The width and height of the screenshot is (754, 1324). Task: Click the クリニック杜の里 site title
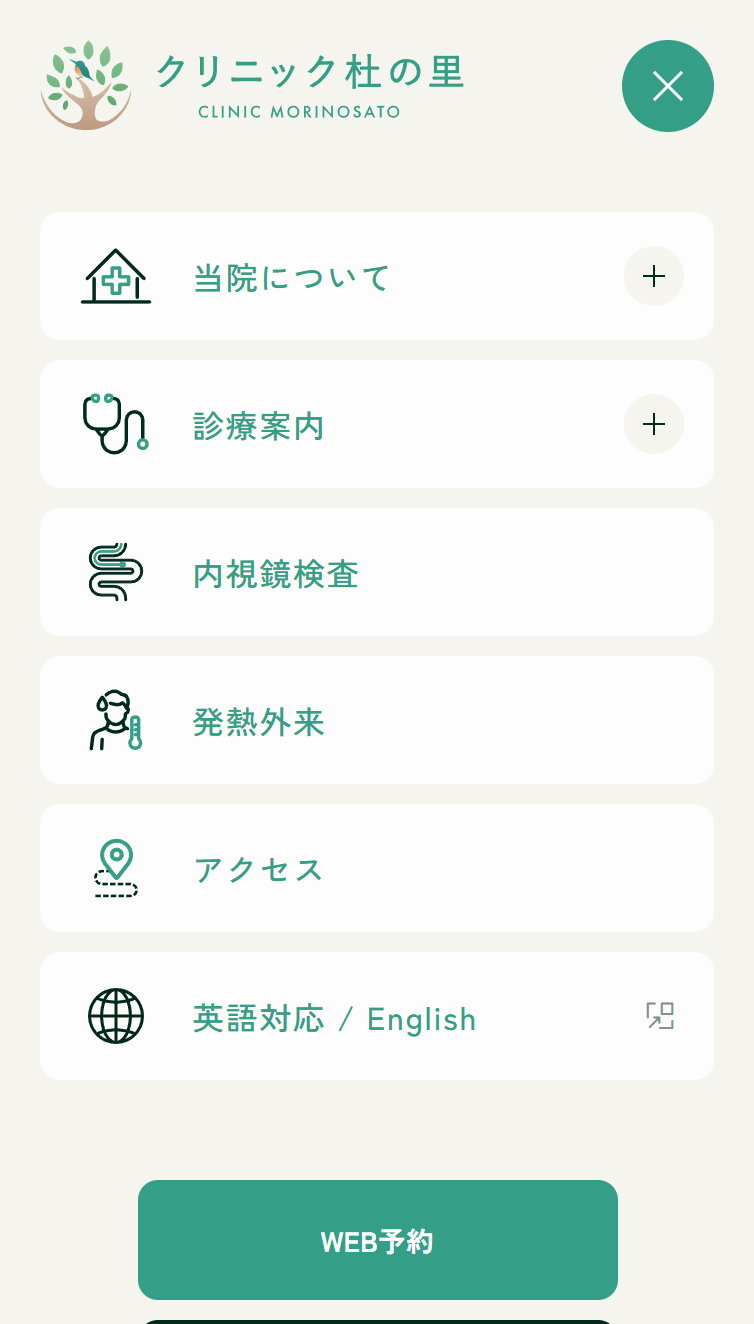[x=310, y=70]
